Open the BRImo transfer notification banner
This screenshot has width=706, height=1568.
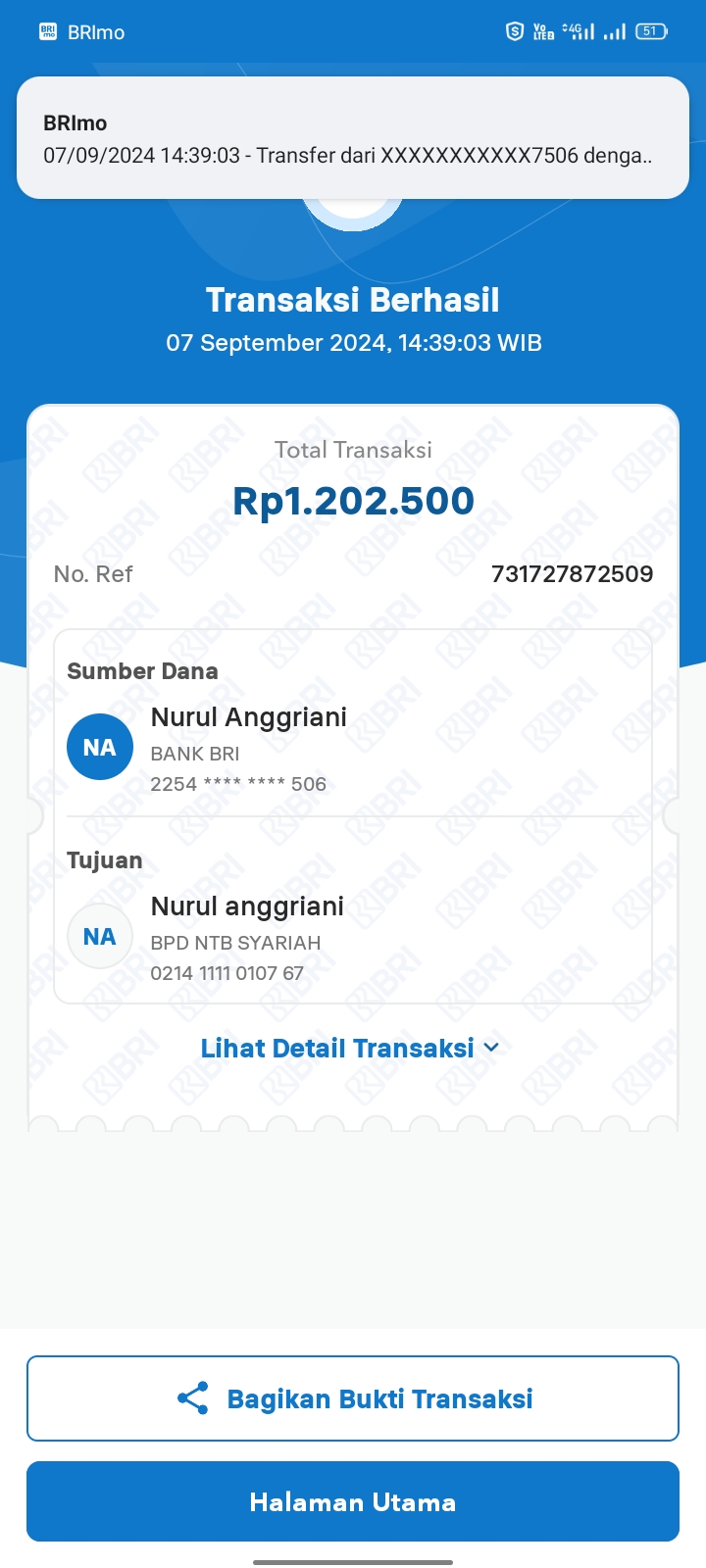(353, 138)
